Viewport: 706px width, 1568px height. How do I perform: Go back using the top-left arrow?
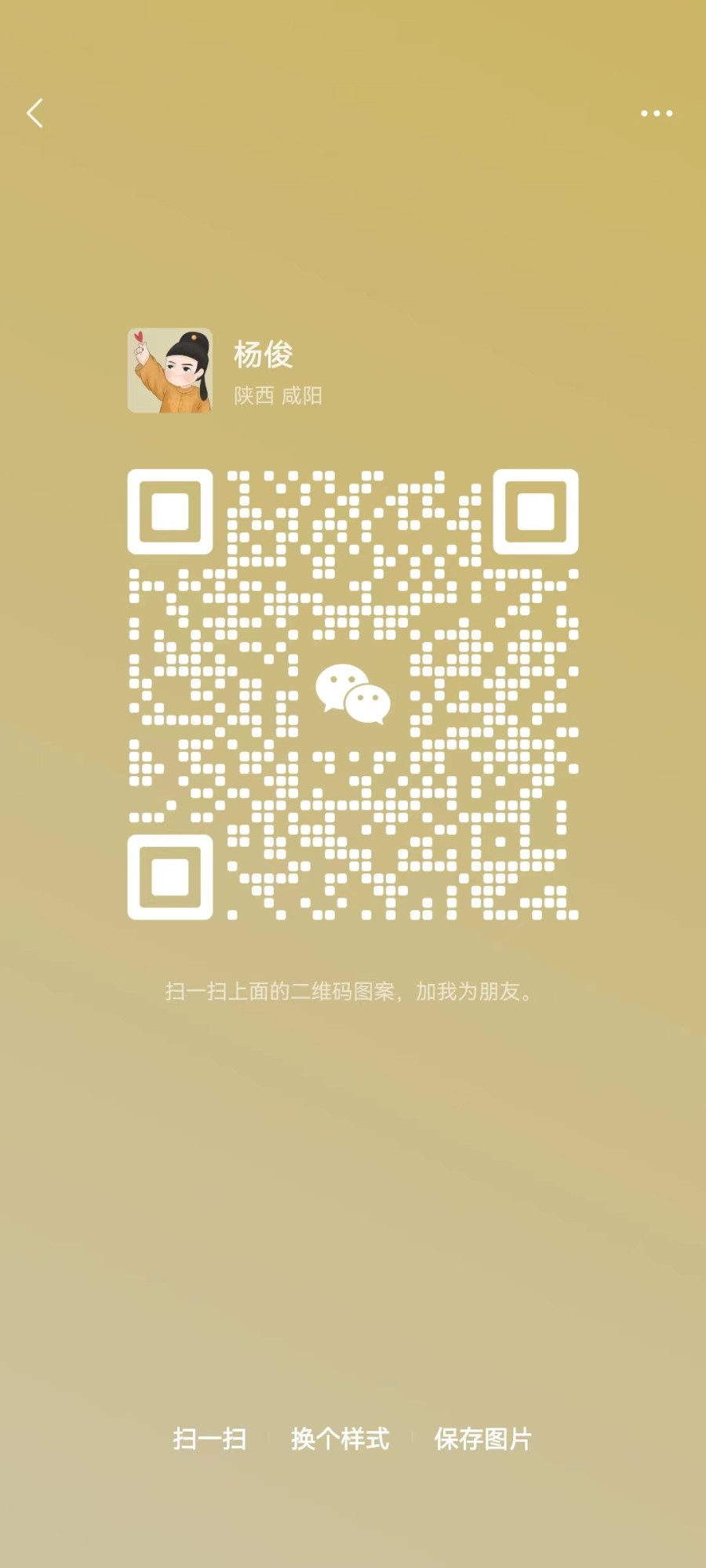(35, 114)
